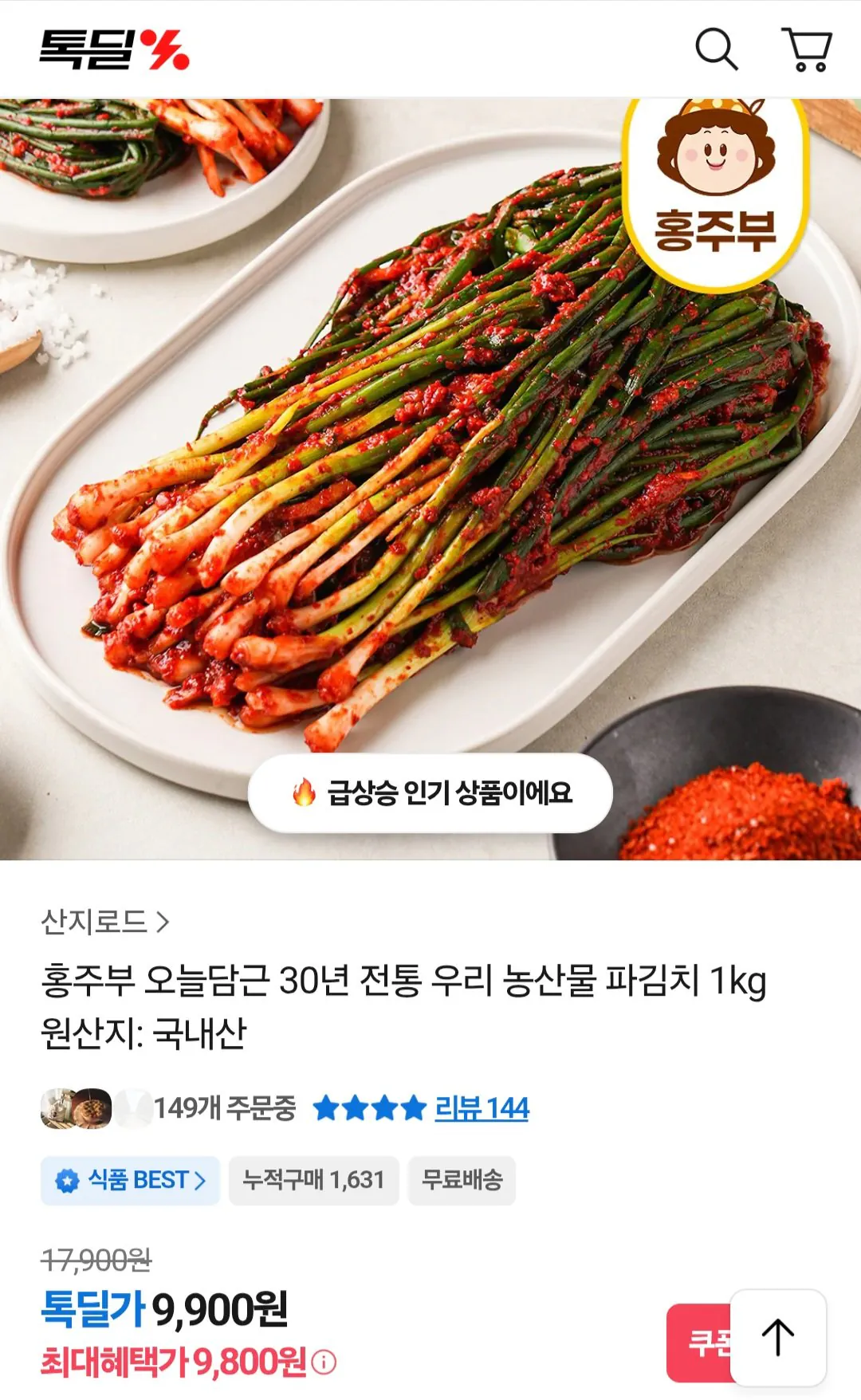Select the 누적구매 1,631 purchase badge
Image resolution: width=861 pixels, height=1400 pixels.
[313, 1181]
